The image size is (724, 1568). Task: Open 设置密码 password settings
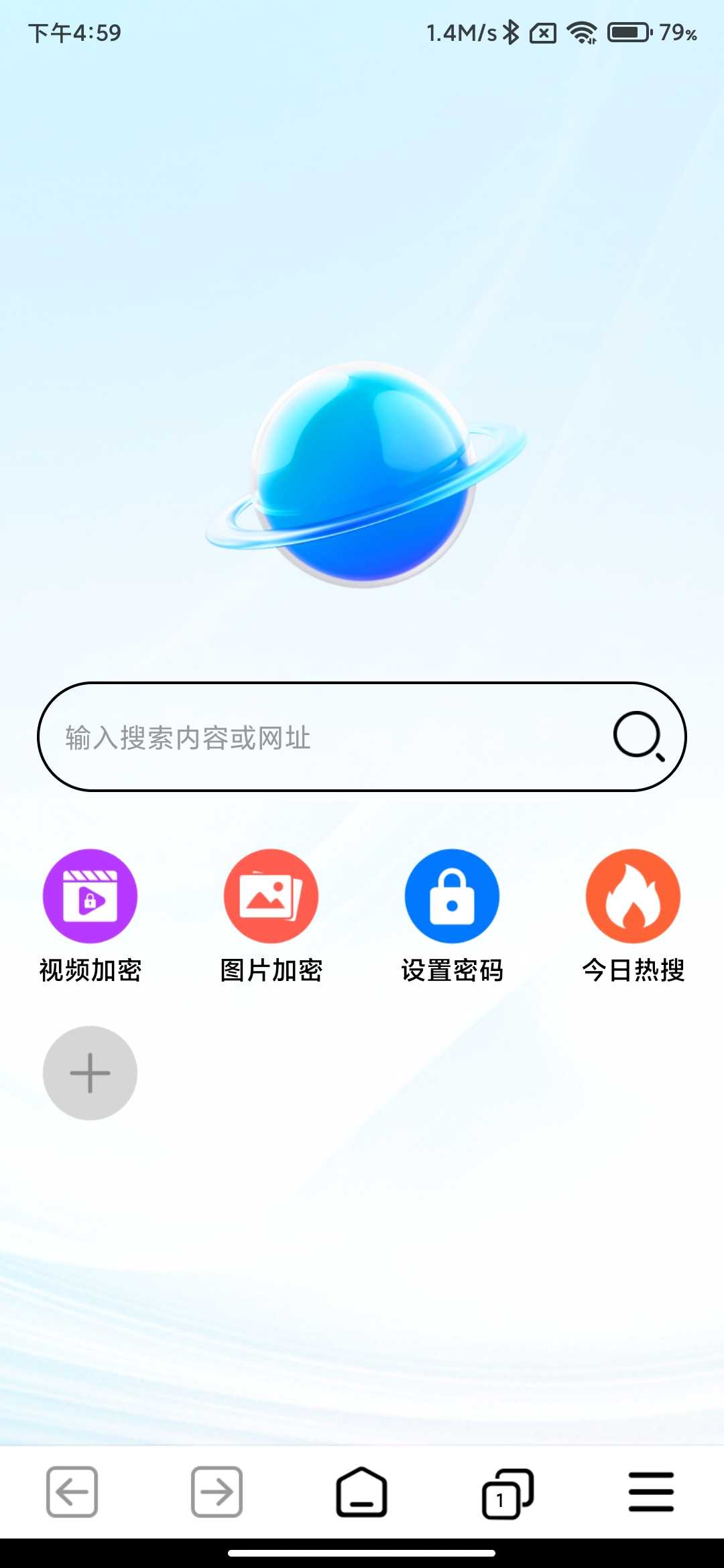[x=452, y=897]
